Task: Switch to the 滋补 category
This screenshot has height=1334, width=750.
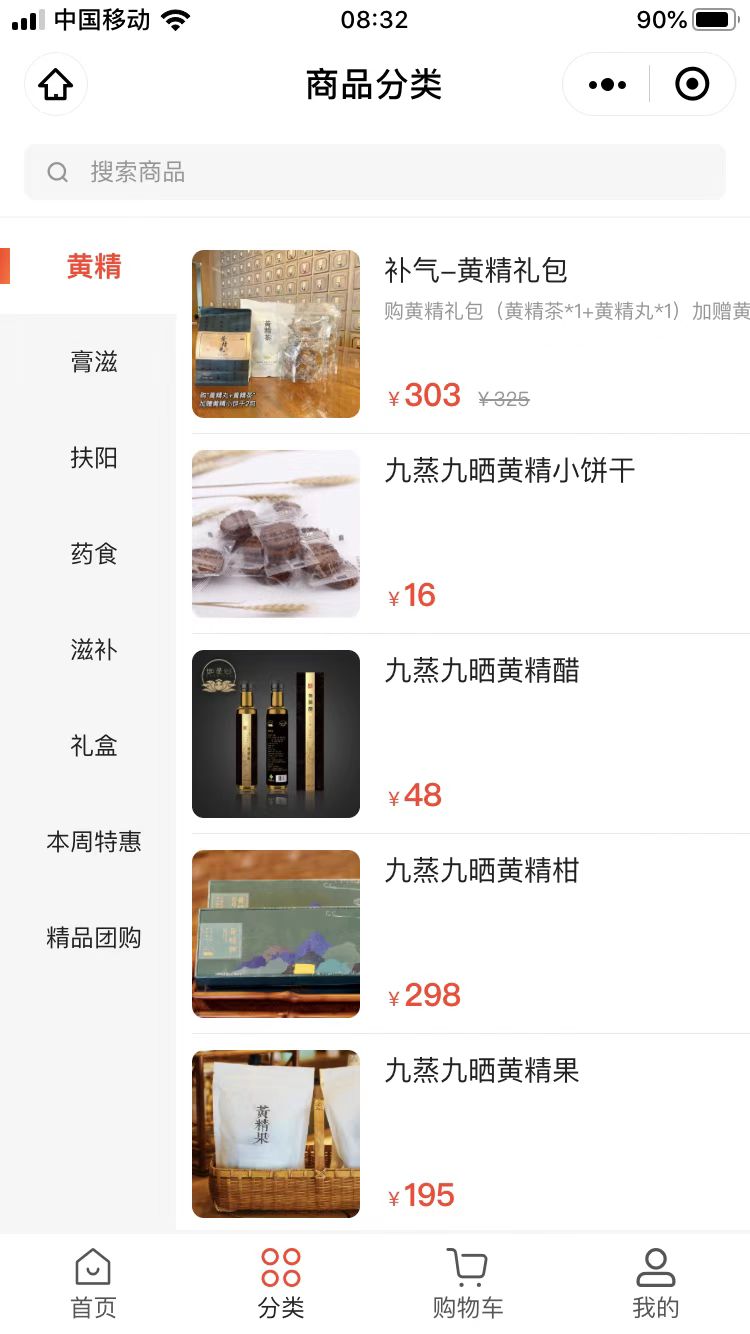Action: [94, 650]
